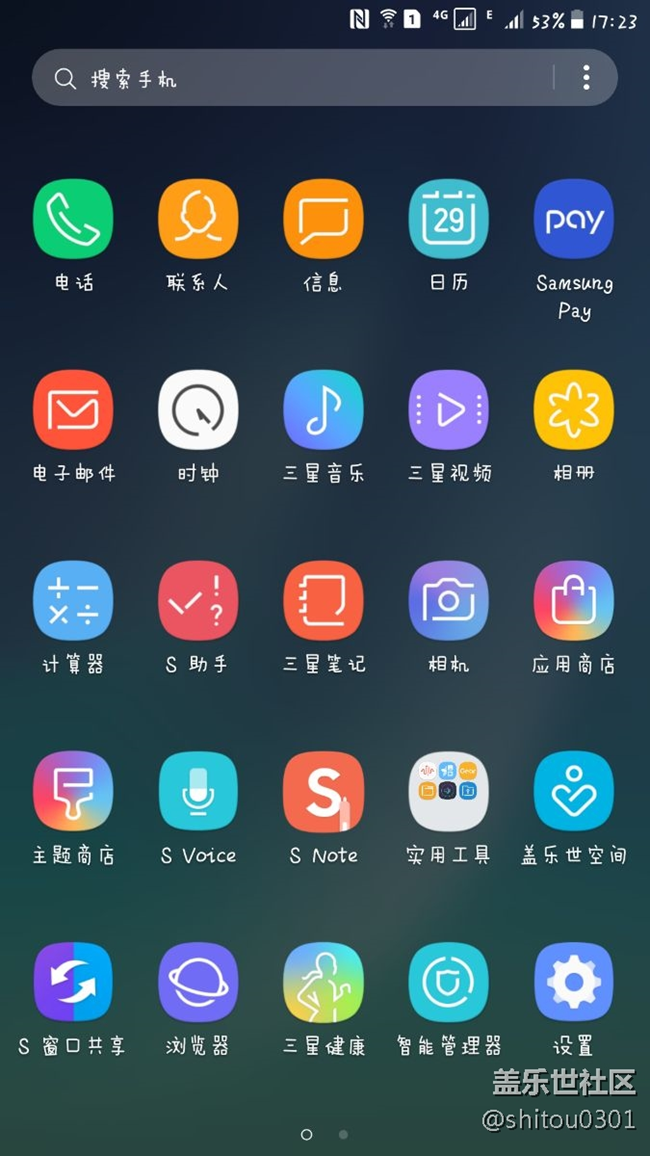Launch the 相机 camera

click(x=448, y=601)
